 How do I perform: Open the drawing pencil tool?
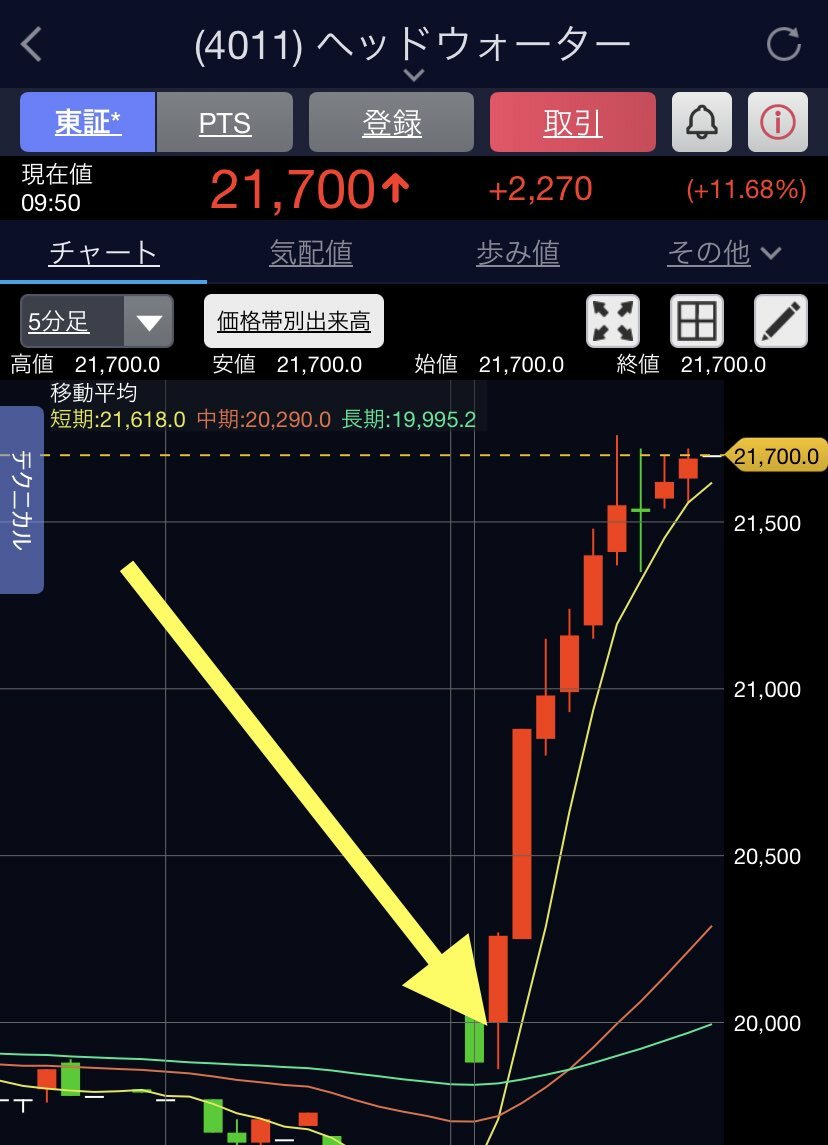[780, 321]
